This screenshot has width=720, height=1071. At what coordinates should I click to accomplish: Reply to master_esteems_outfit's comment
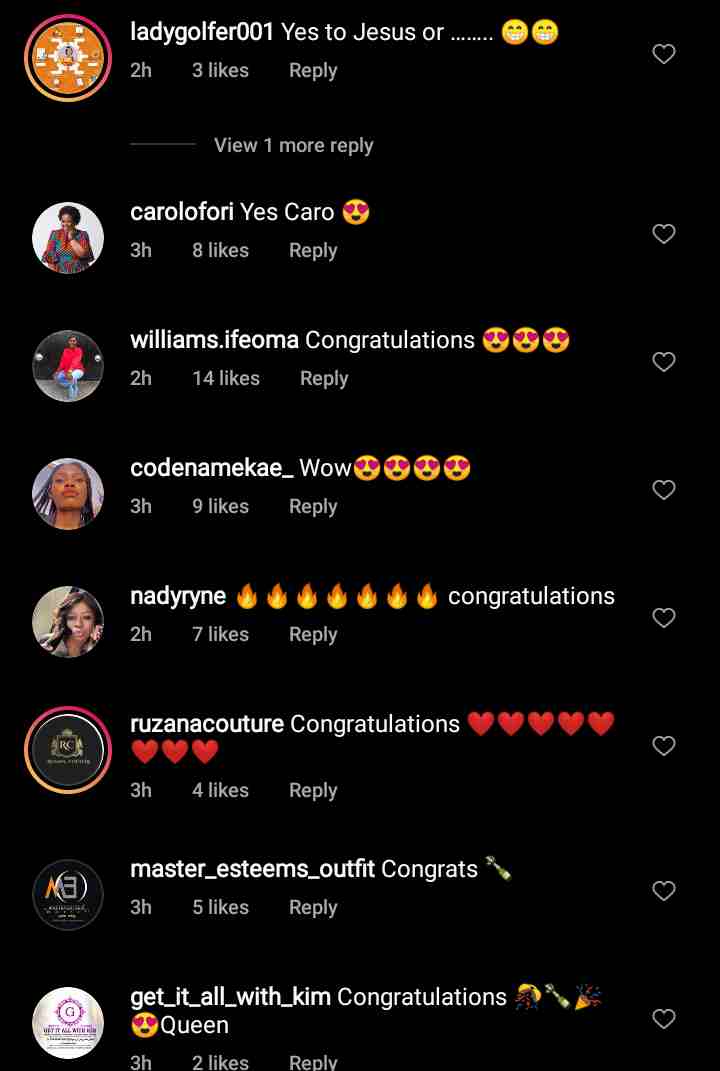point(312,908)
